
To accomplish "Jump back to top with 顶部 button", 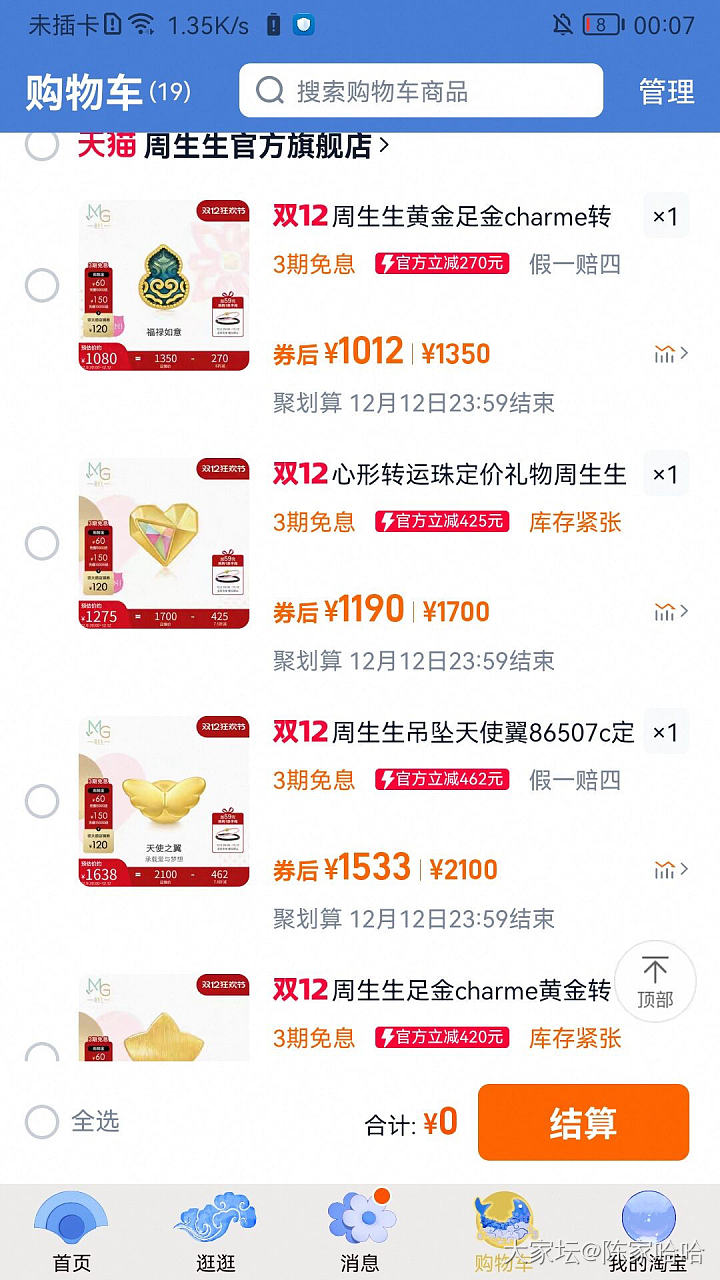I will tap(655, 981).
